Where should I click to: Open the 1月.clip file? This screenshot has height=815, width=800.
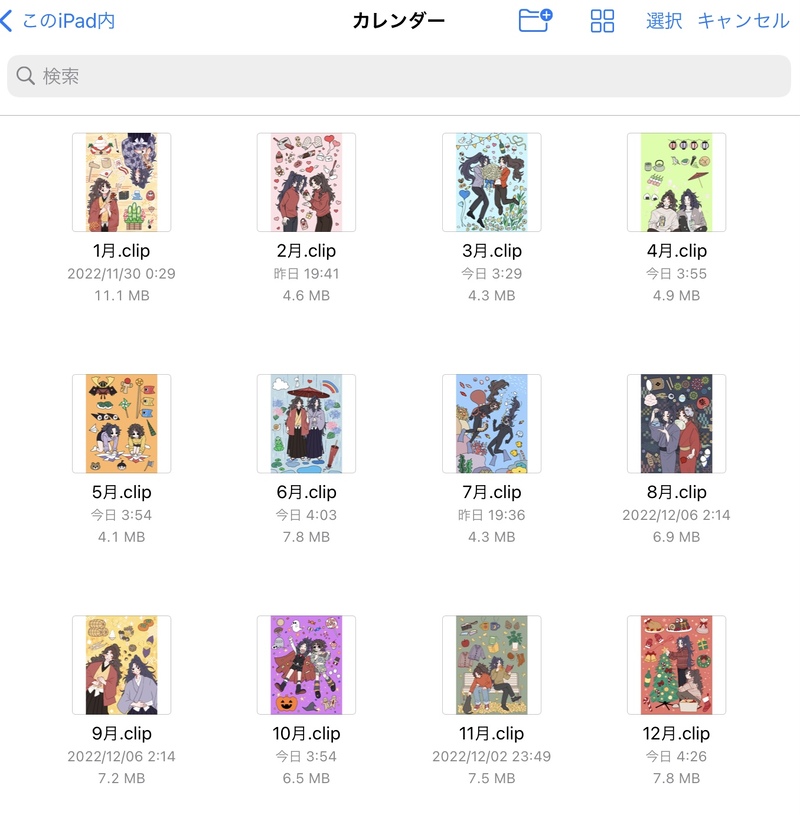coord(121,182)
